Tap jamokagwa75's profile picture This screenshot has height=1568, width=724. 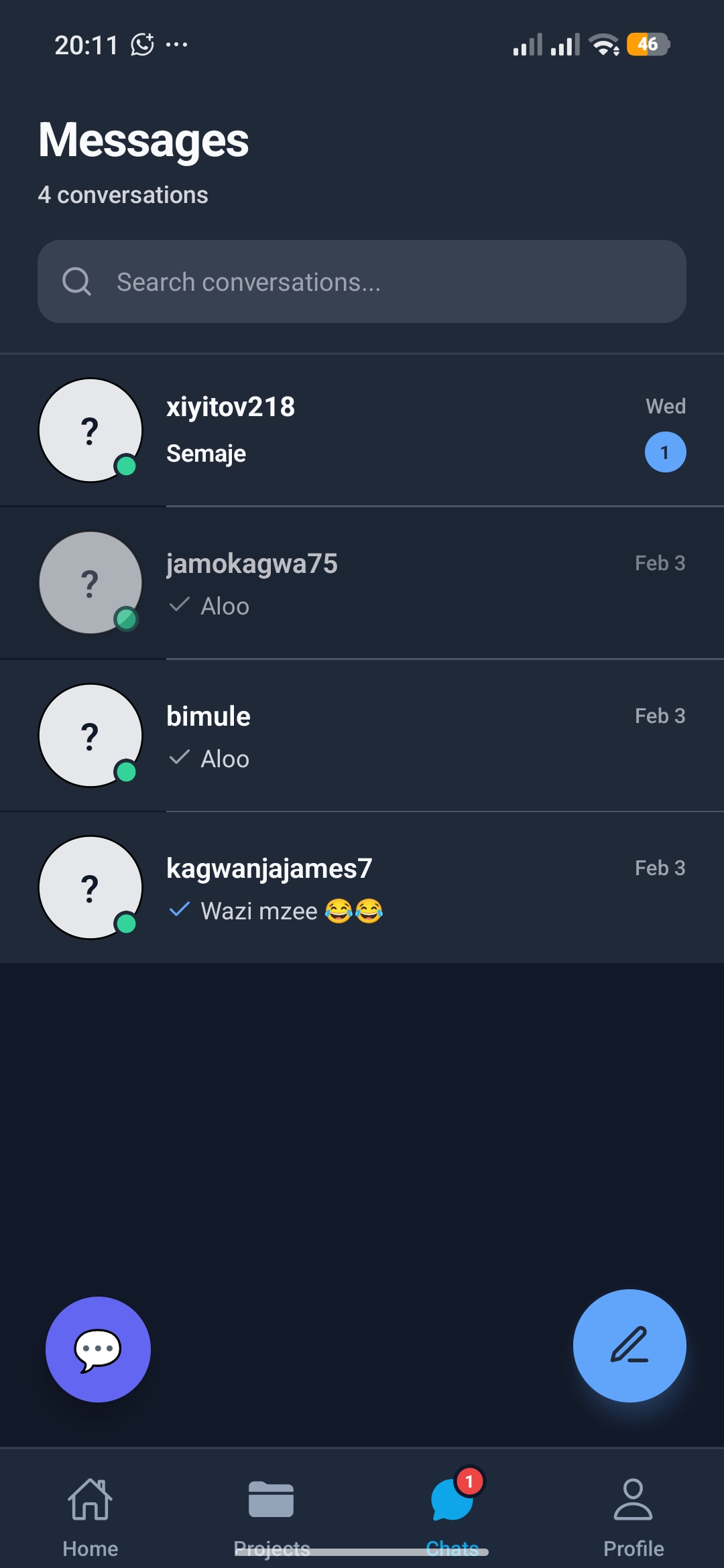pos(90,583)
